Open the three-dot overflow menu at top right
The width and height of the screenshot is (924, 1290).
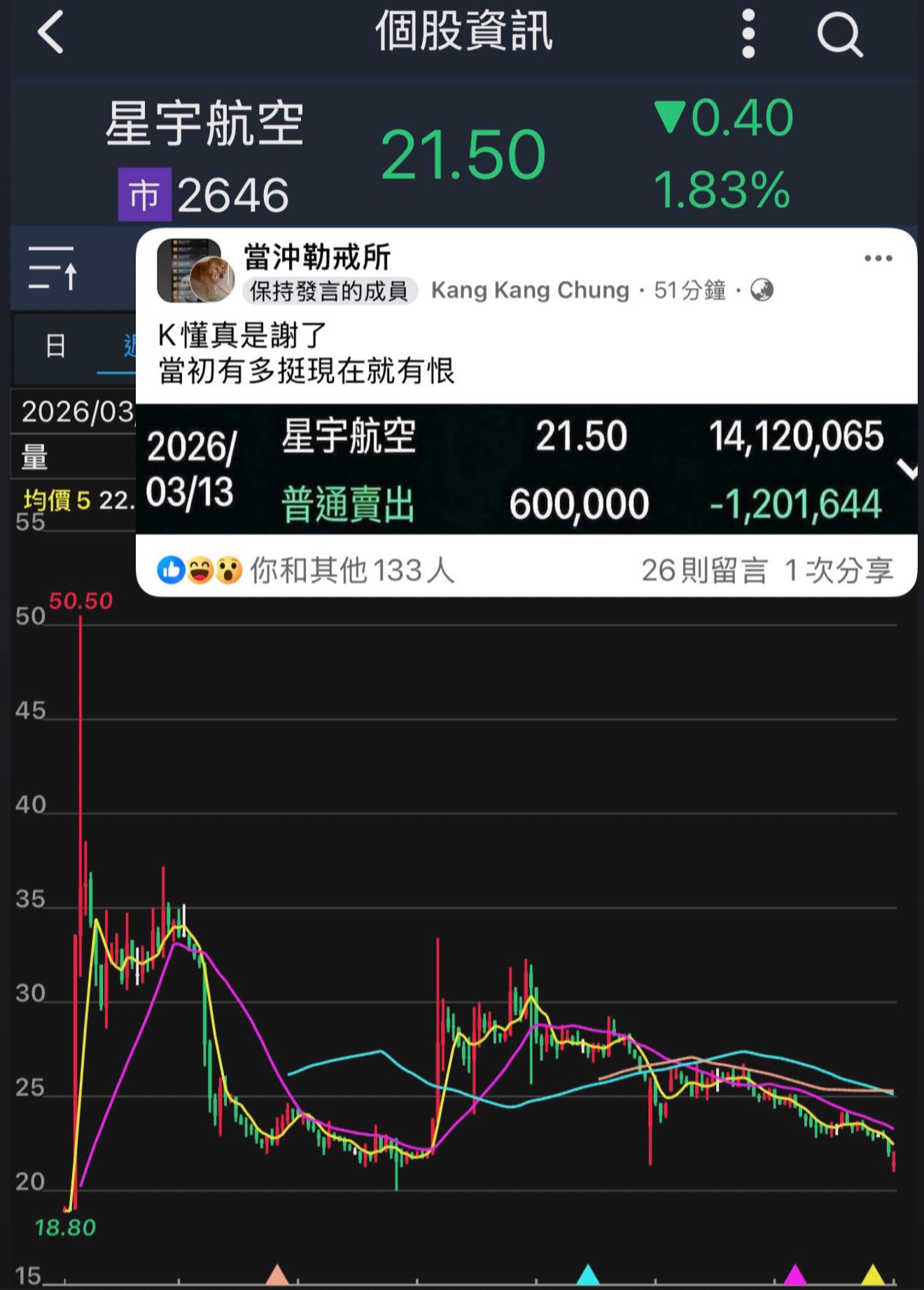point(748,34)
